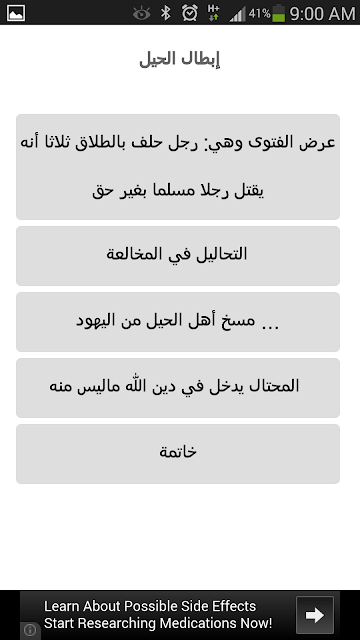Image resolution: width=360 pixels, height=640 pixels.
Task: Tap the arrow button on the ad banner
Action: 315,615
